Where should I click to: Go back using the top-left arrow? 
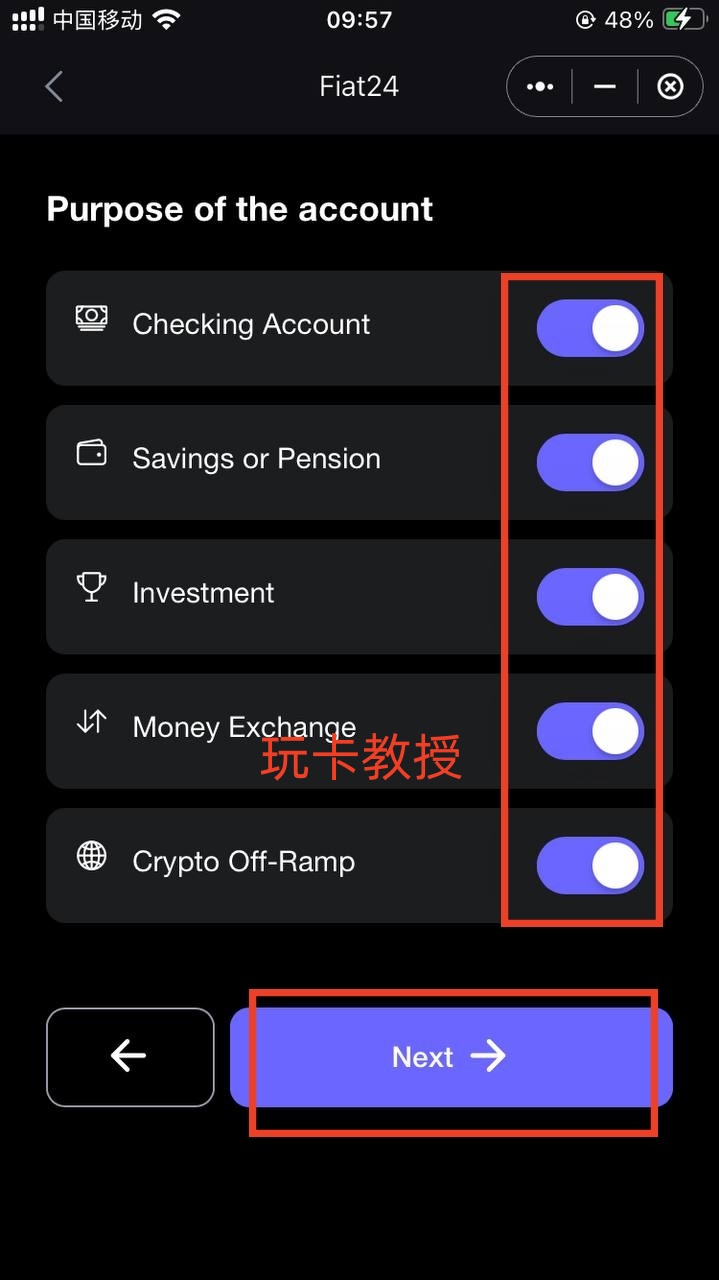click(54, 87)
